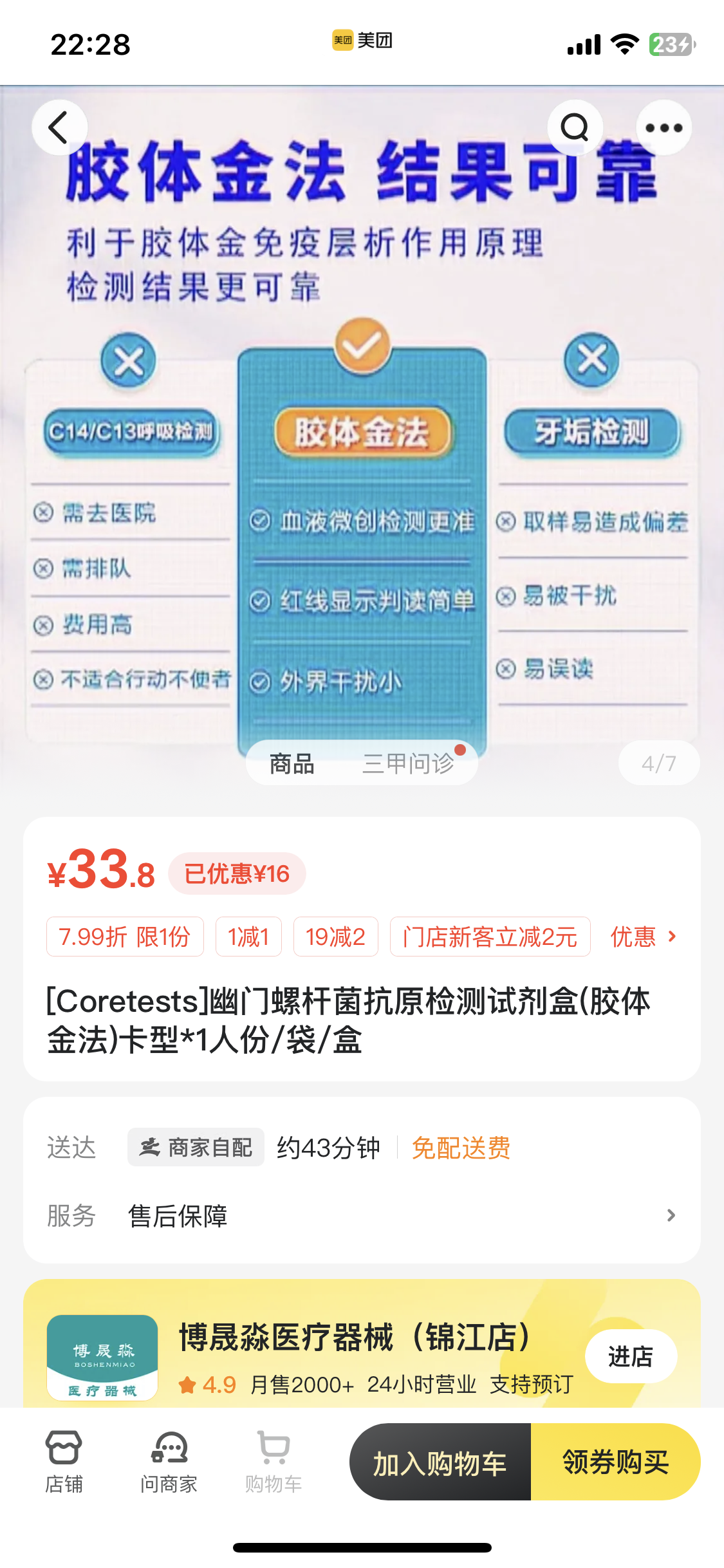
Task: Enter the store via 进店 button
Action: click(x=630, y=1356)
